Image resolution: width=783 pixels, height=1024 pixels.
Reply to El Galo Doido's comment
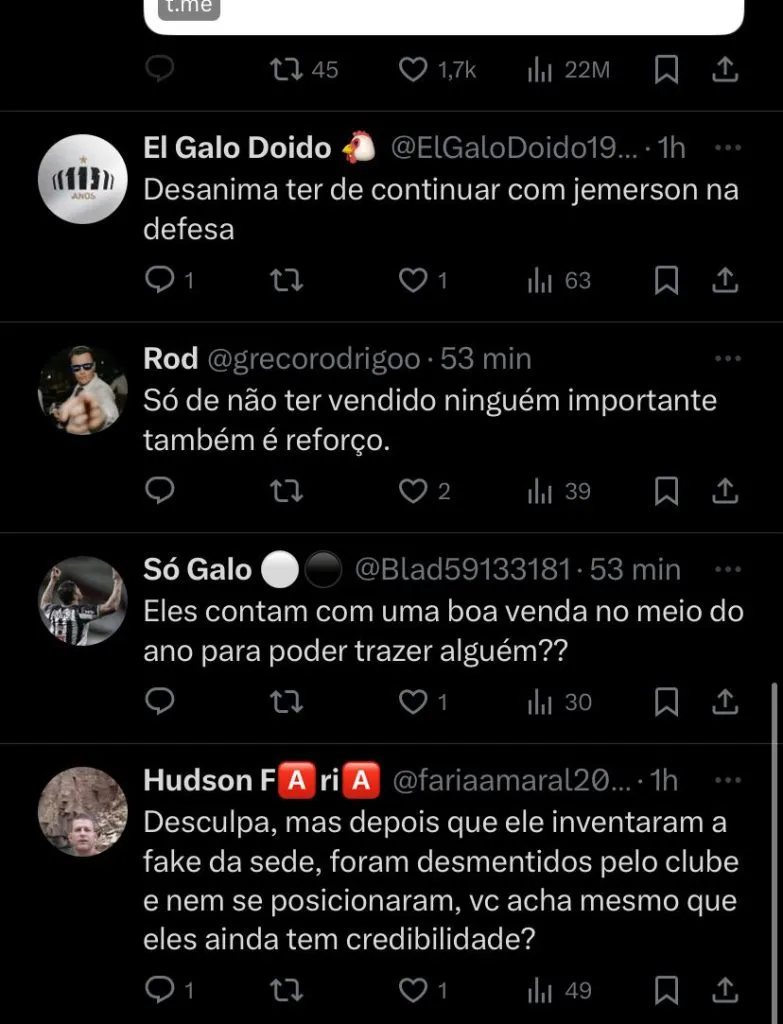pos(160,281)
